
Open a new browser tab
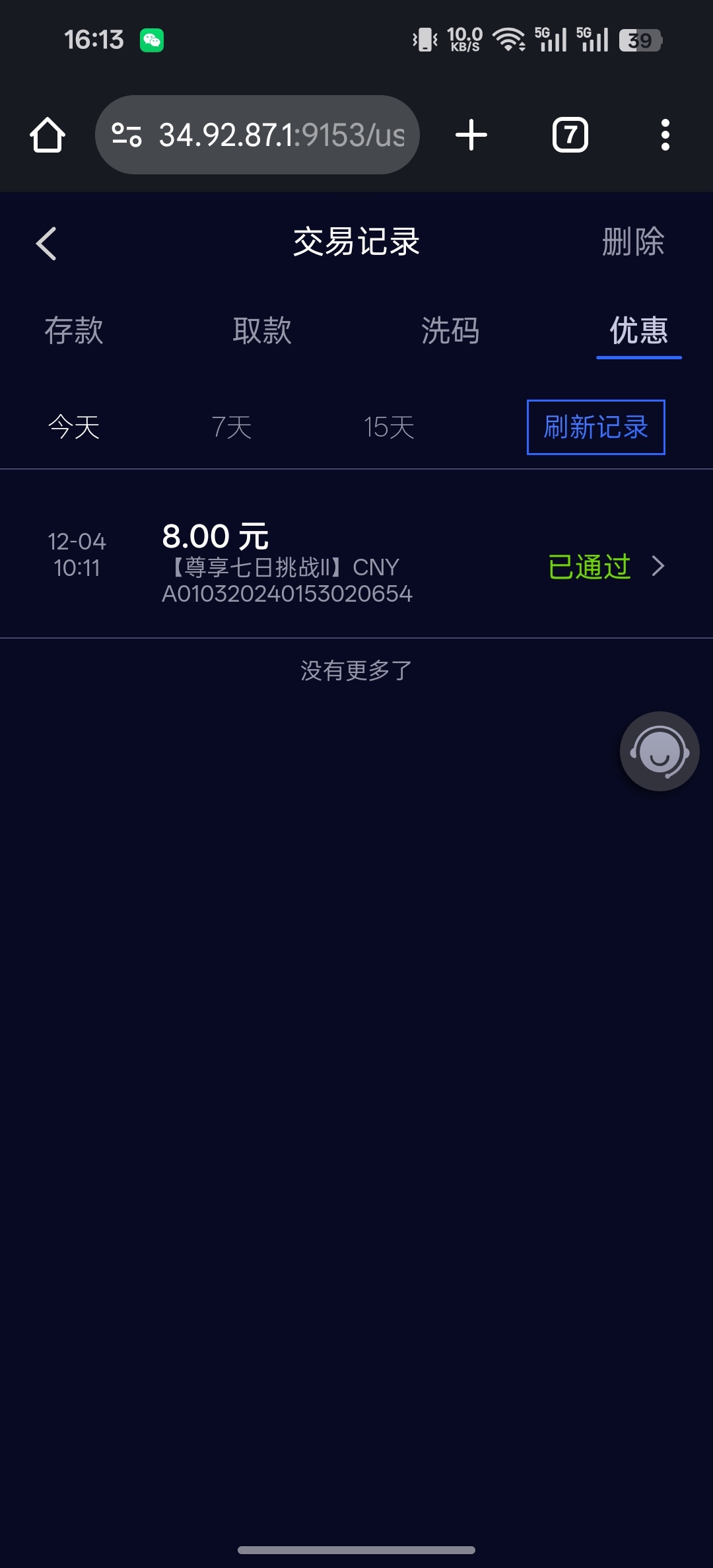tap(471, 135)
